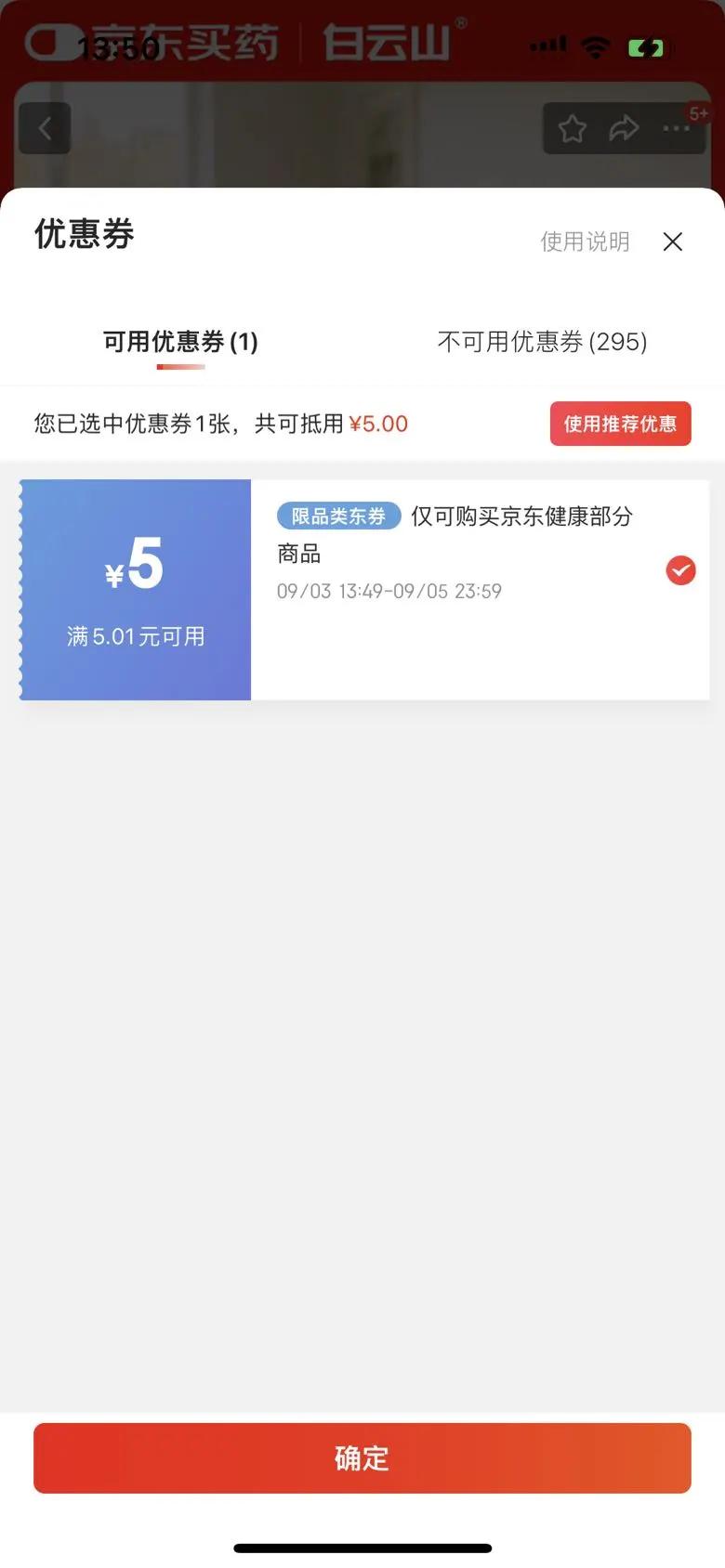Tap the 限品类东券 blue tag
This screenshot has height=1568, width=725.
pos(337,516)
